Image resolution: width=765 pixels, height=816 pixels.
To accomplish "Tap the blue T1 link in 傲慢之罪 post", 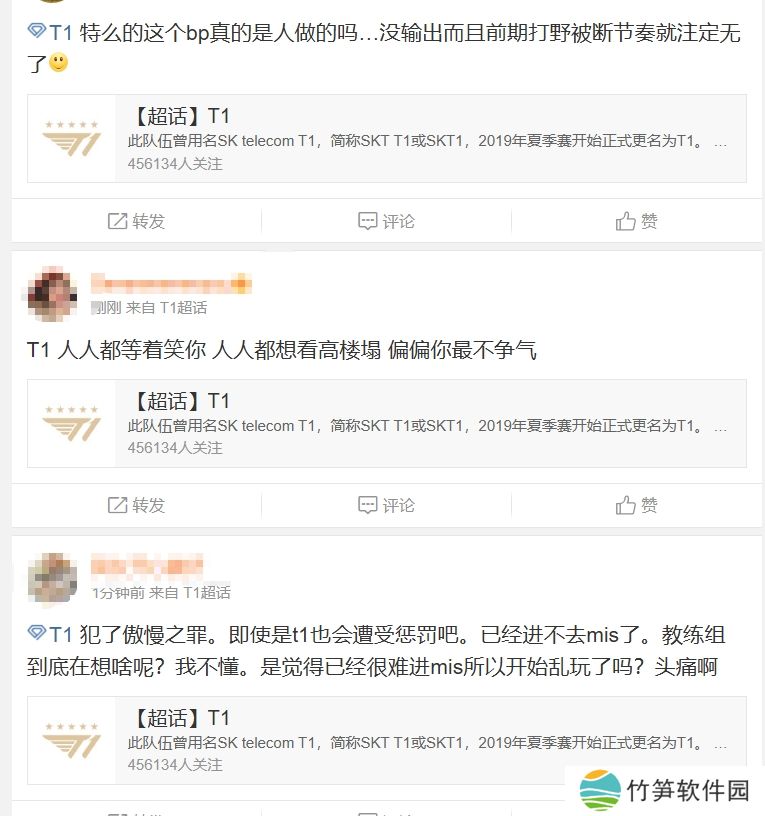I will [51, 634].
